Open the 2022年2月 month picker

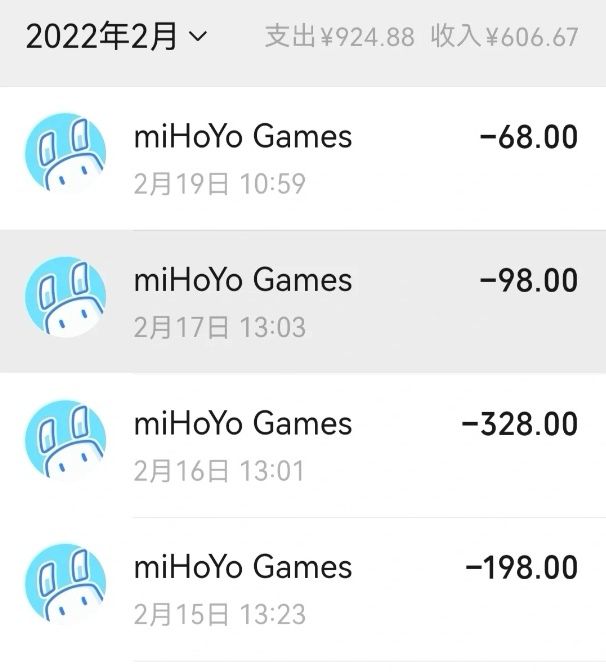[x=116, y=38]
